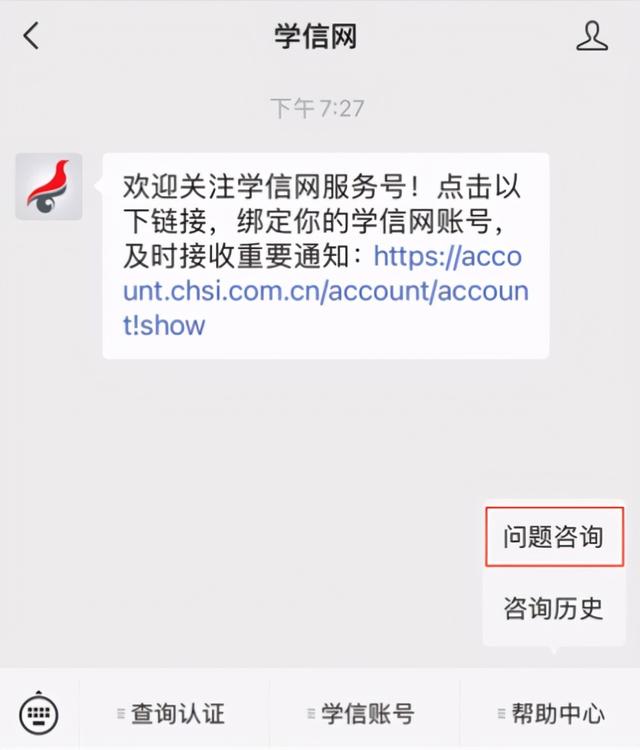This screenshot has height=750, width=640.
Task: Select 问题咨询 from the popup menu
Action: (x=554, y=537)
